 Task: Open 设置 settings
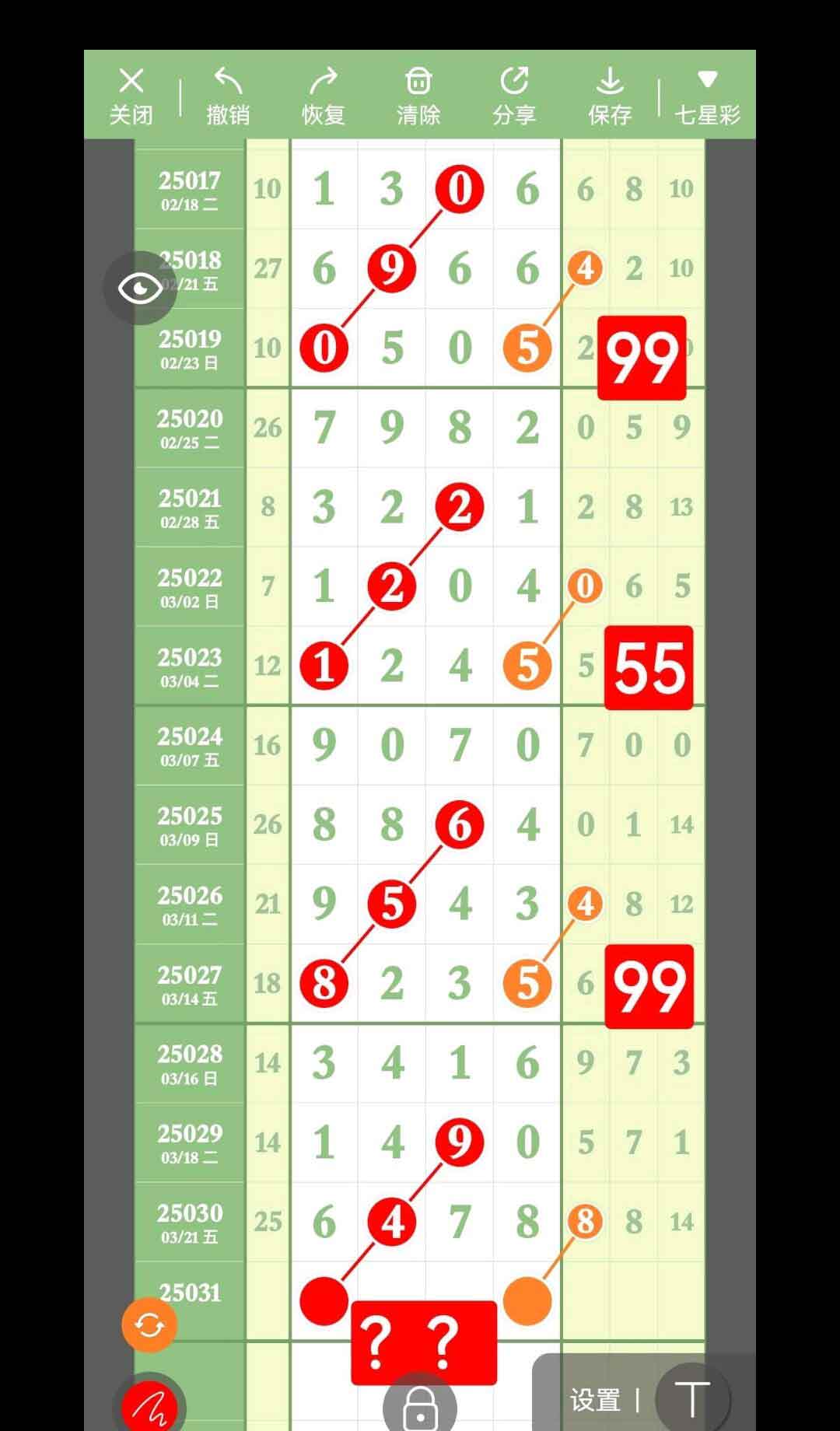pos(595,1401)
